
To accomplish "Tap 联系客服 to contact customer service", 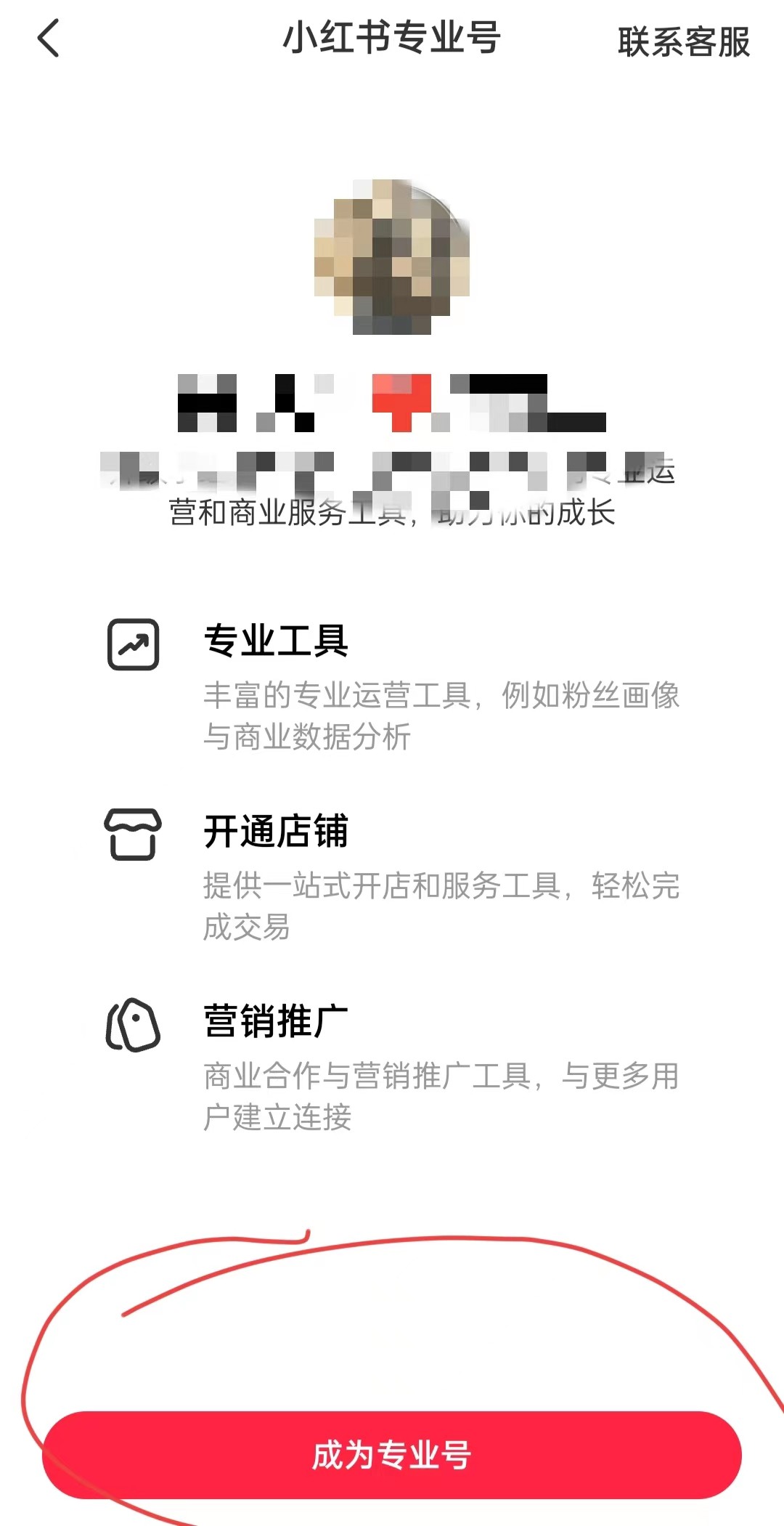I will pos(683,41).
